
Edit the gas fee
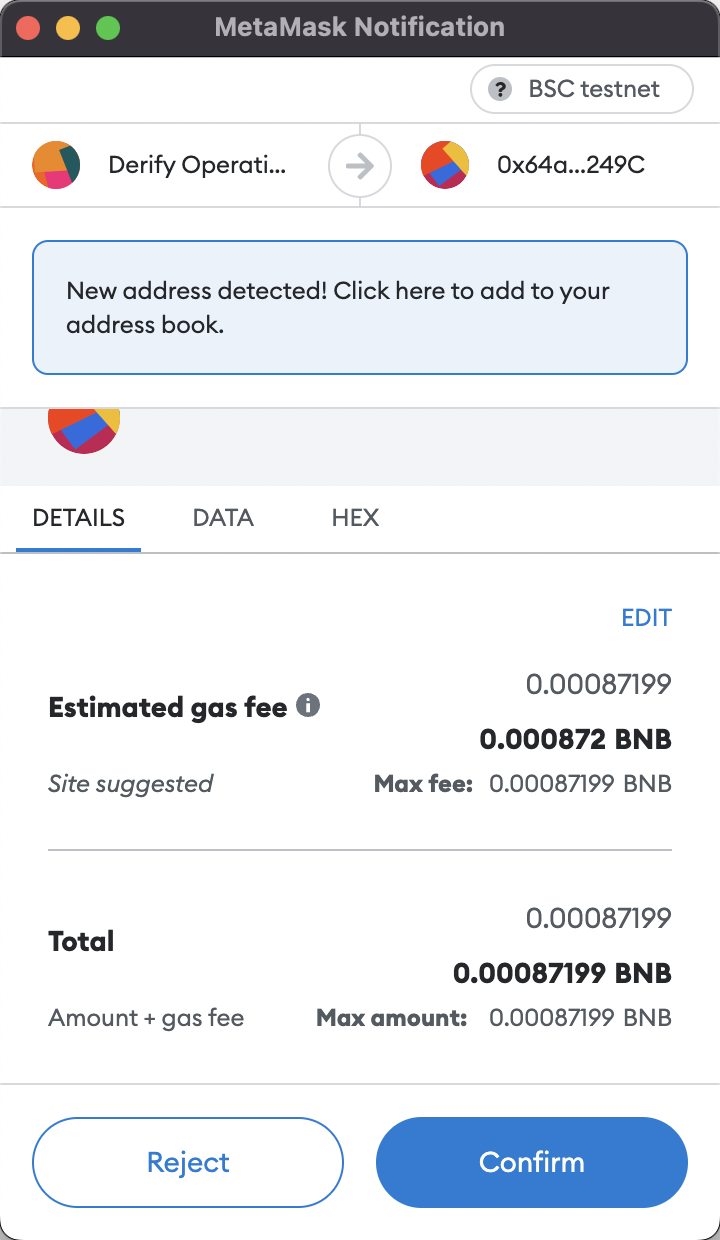[x=647, y=617]
